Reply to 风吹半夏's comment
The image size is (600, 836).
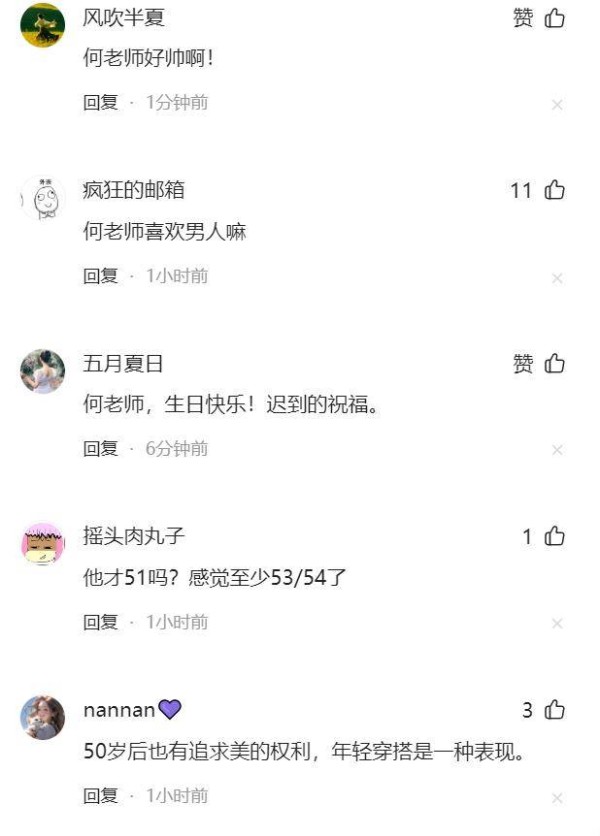click(x=100, y=102)
